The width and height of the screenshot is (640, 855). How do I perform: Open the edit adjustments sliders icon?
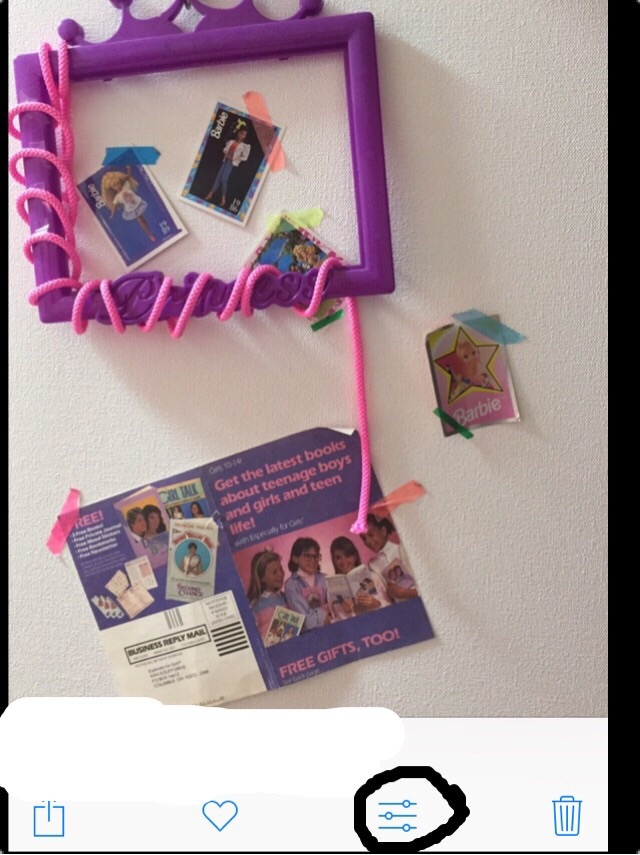[x=399, y=816]
